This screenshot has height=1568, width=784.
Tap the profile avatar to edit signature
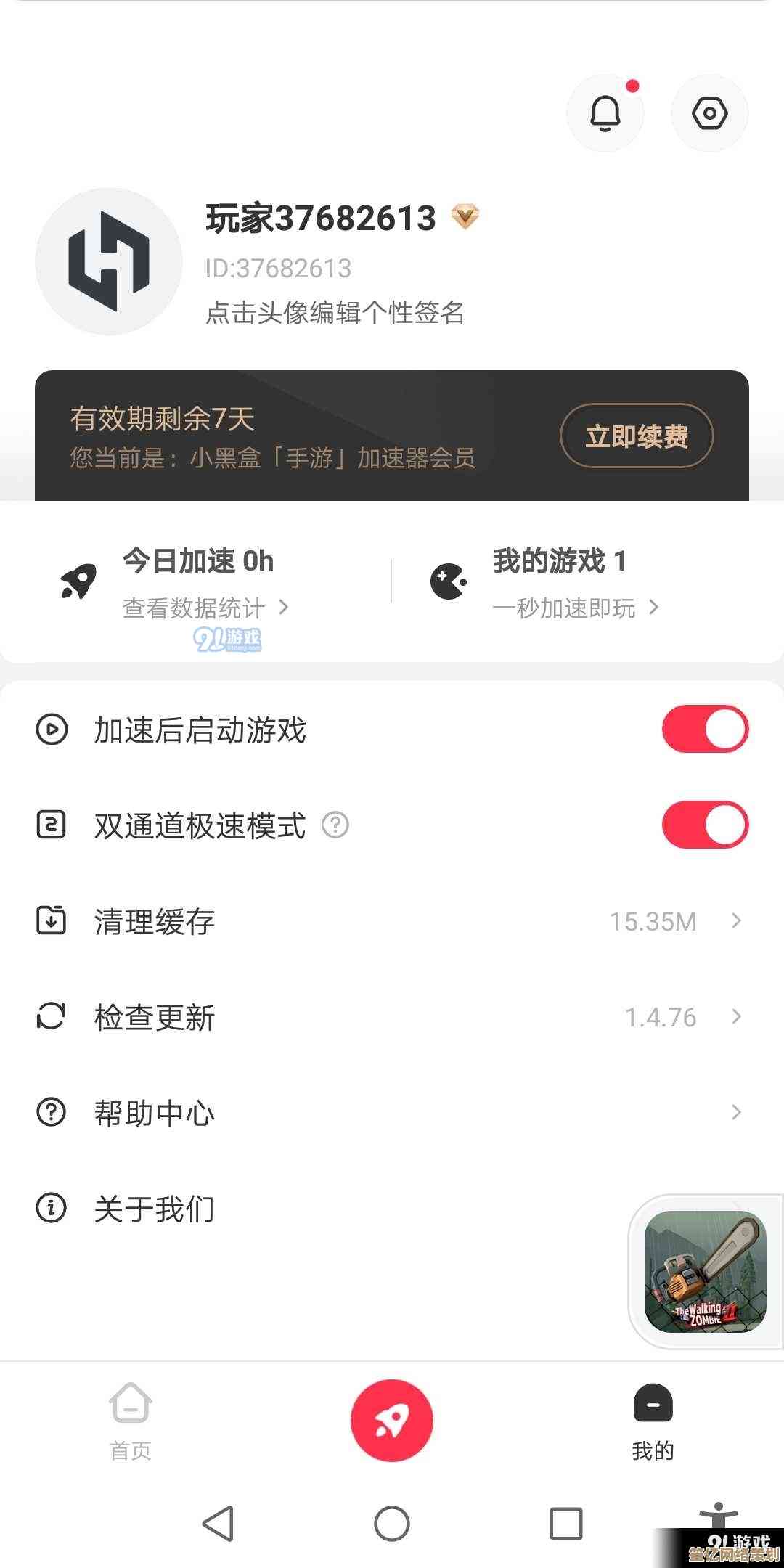coord(109,261)
